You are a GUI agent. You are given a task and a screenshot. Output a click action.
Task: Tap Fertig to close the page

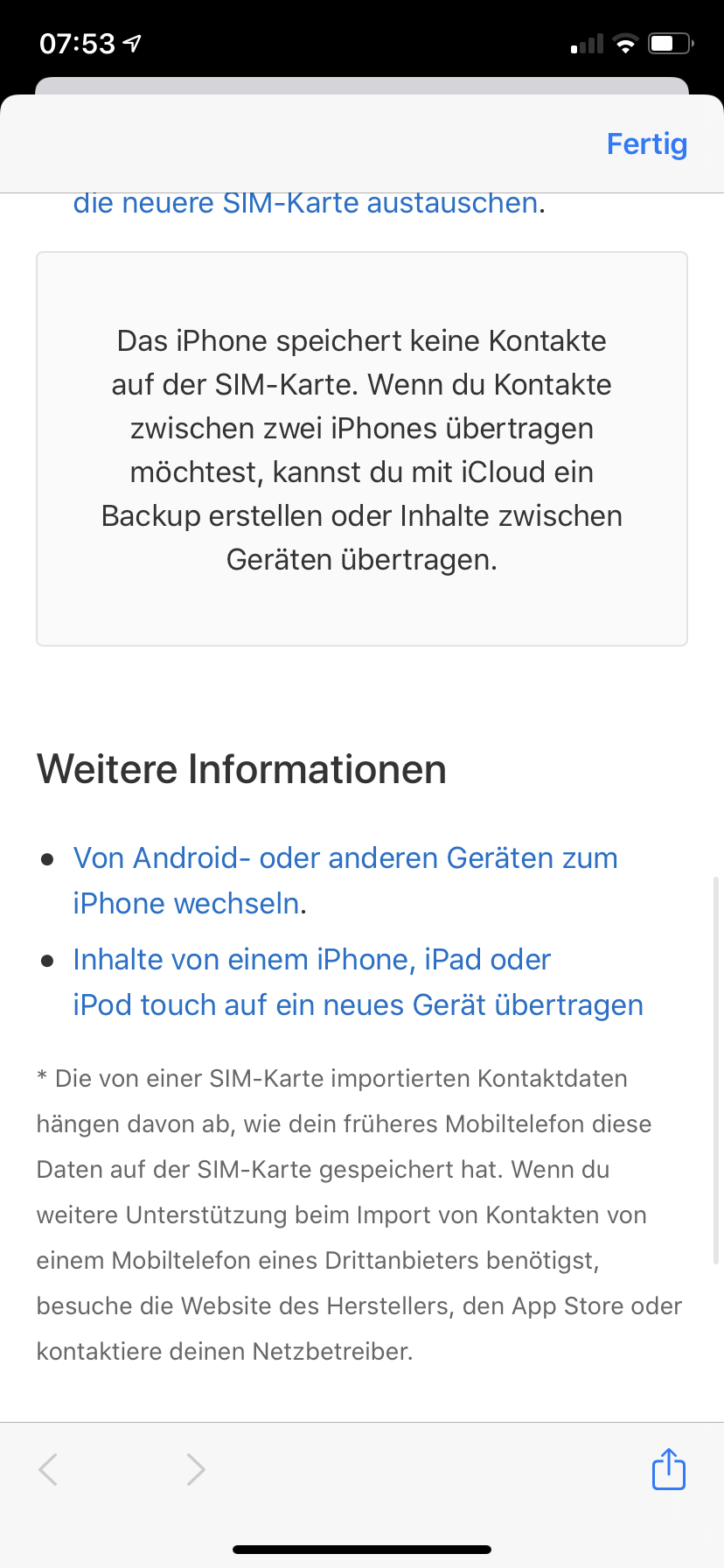pos(647,143)
